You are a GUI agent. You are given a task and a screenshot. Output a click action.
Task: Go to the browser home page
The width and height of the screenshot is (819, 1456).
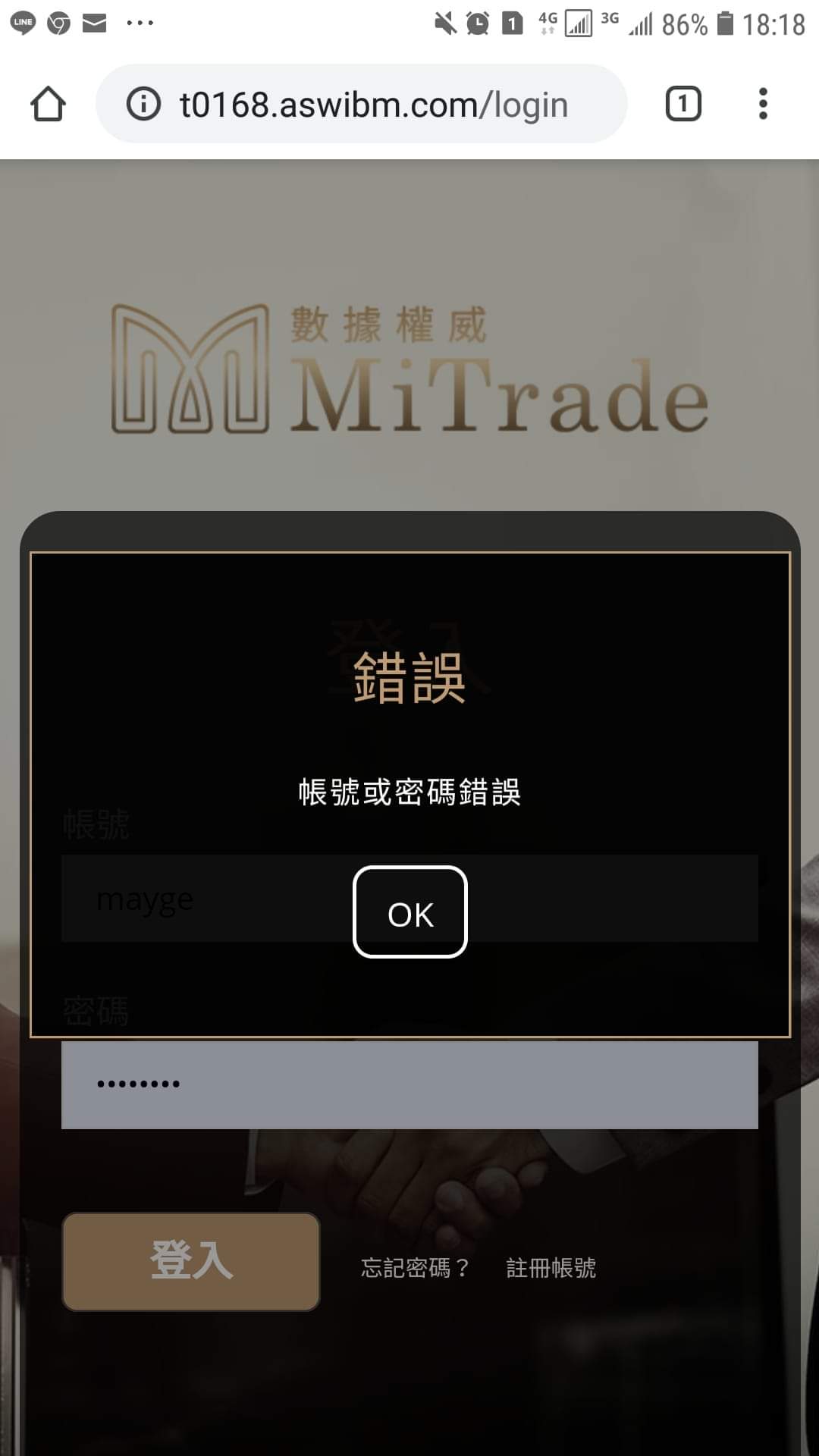pyautogui.click(x=48, y=104)
